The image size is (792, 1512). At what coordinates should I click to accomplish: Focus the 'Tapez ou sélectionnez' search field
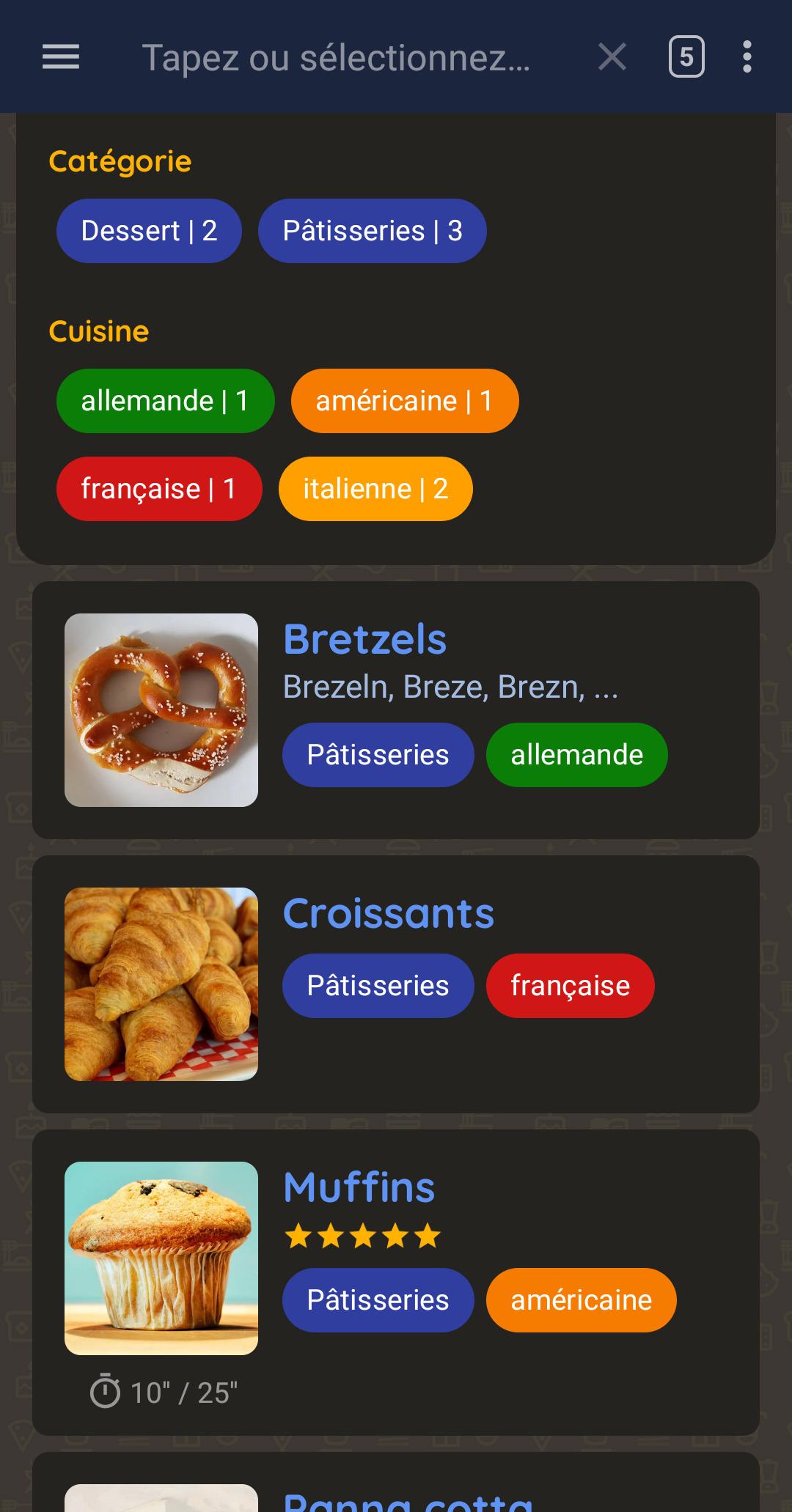coord(336,57)
